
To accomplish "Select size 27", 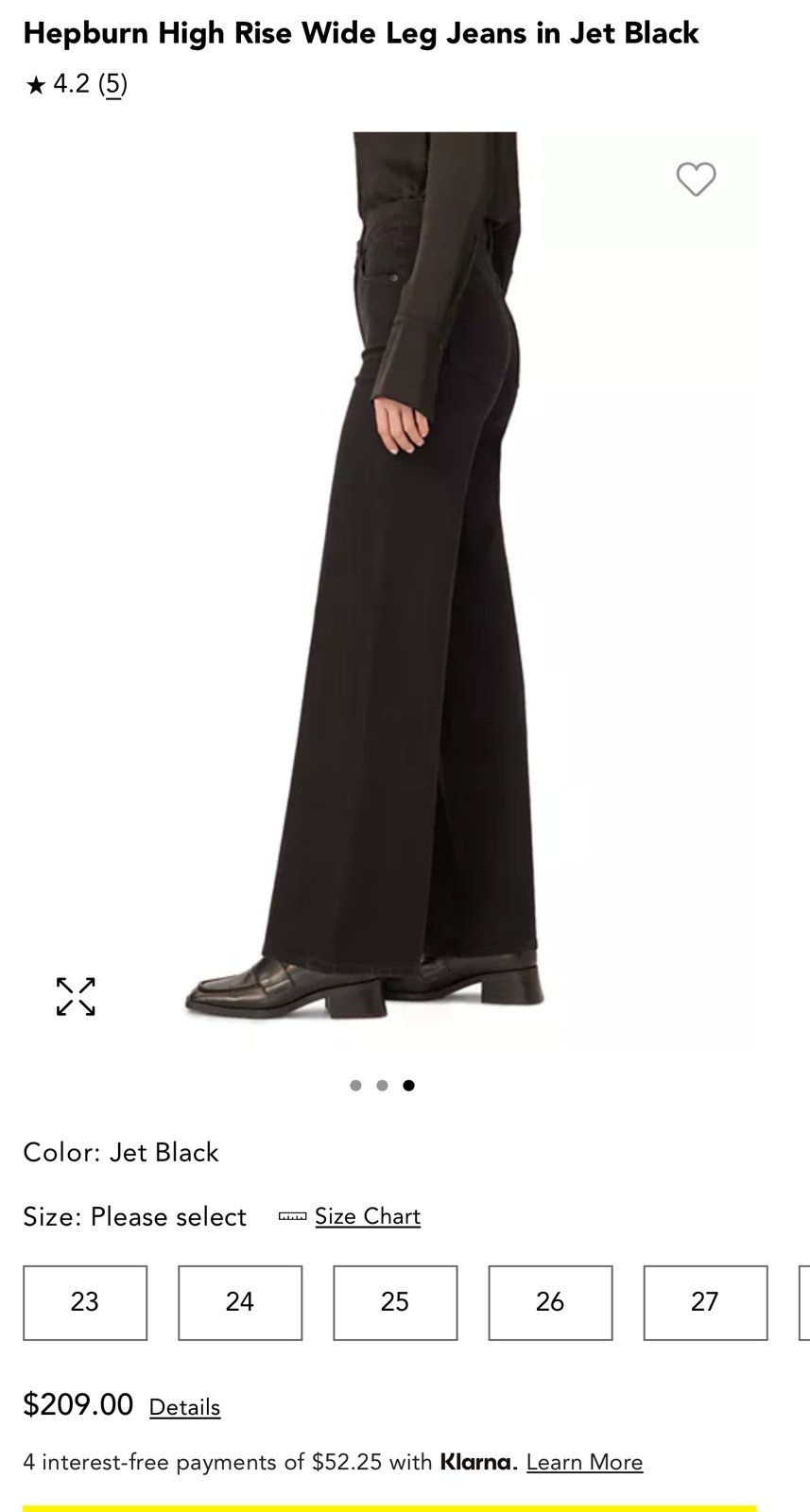I will coord(705,1302).
